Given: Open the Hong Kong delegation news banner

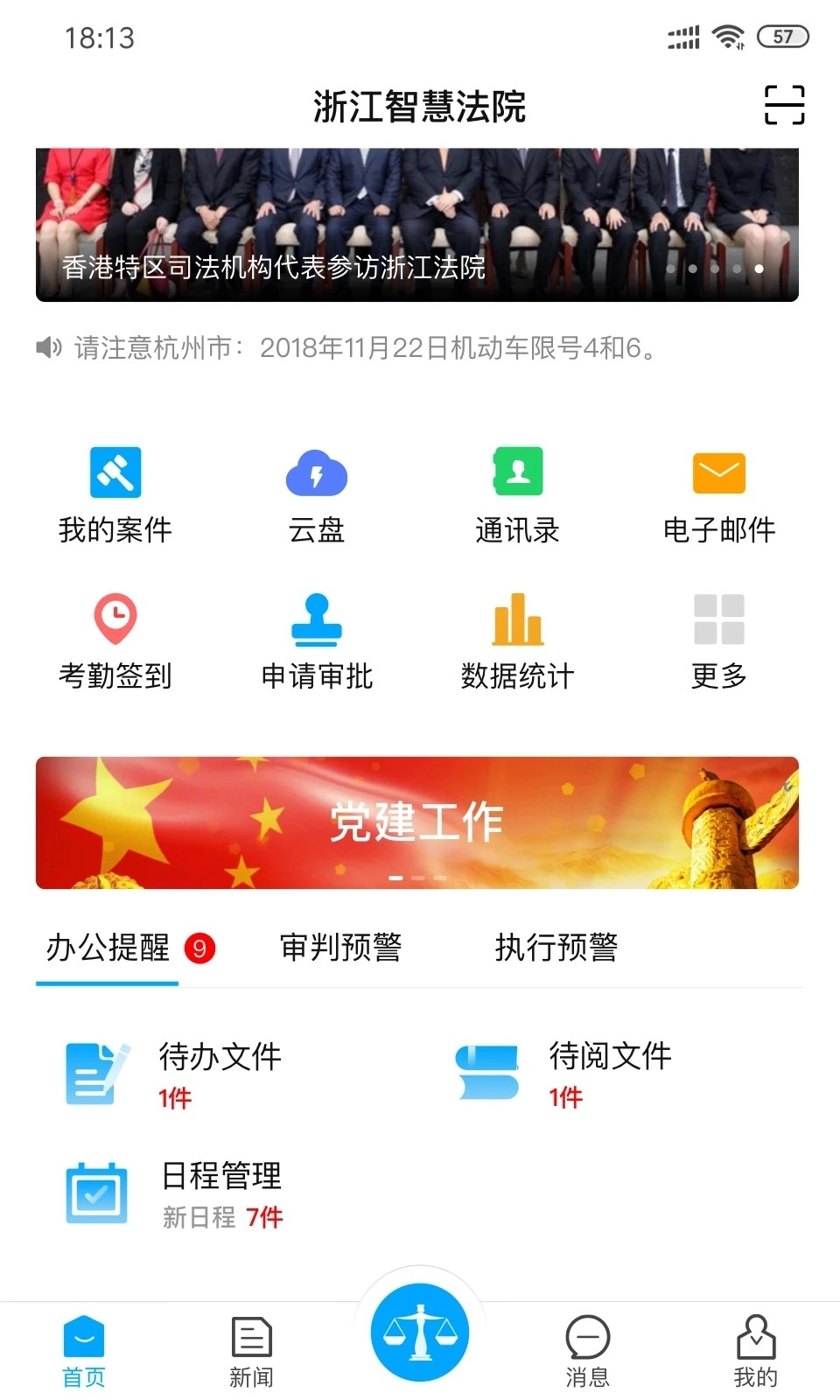Looking at the screenshot, I should [x=416, y=225].
